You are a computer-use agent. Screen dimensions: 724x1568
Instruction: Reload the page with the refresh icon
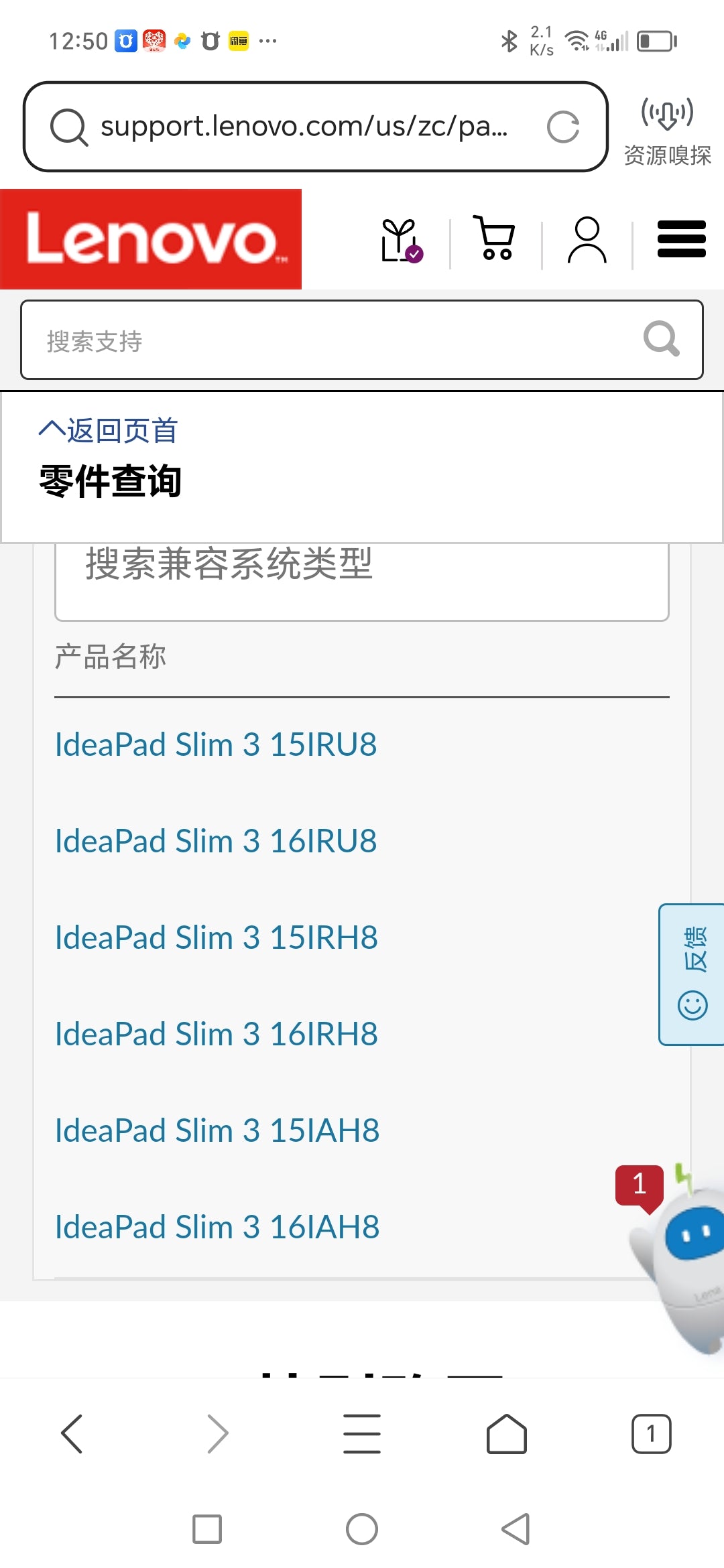tap(562, 127)
